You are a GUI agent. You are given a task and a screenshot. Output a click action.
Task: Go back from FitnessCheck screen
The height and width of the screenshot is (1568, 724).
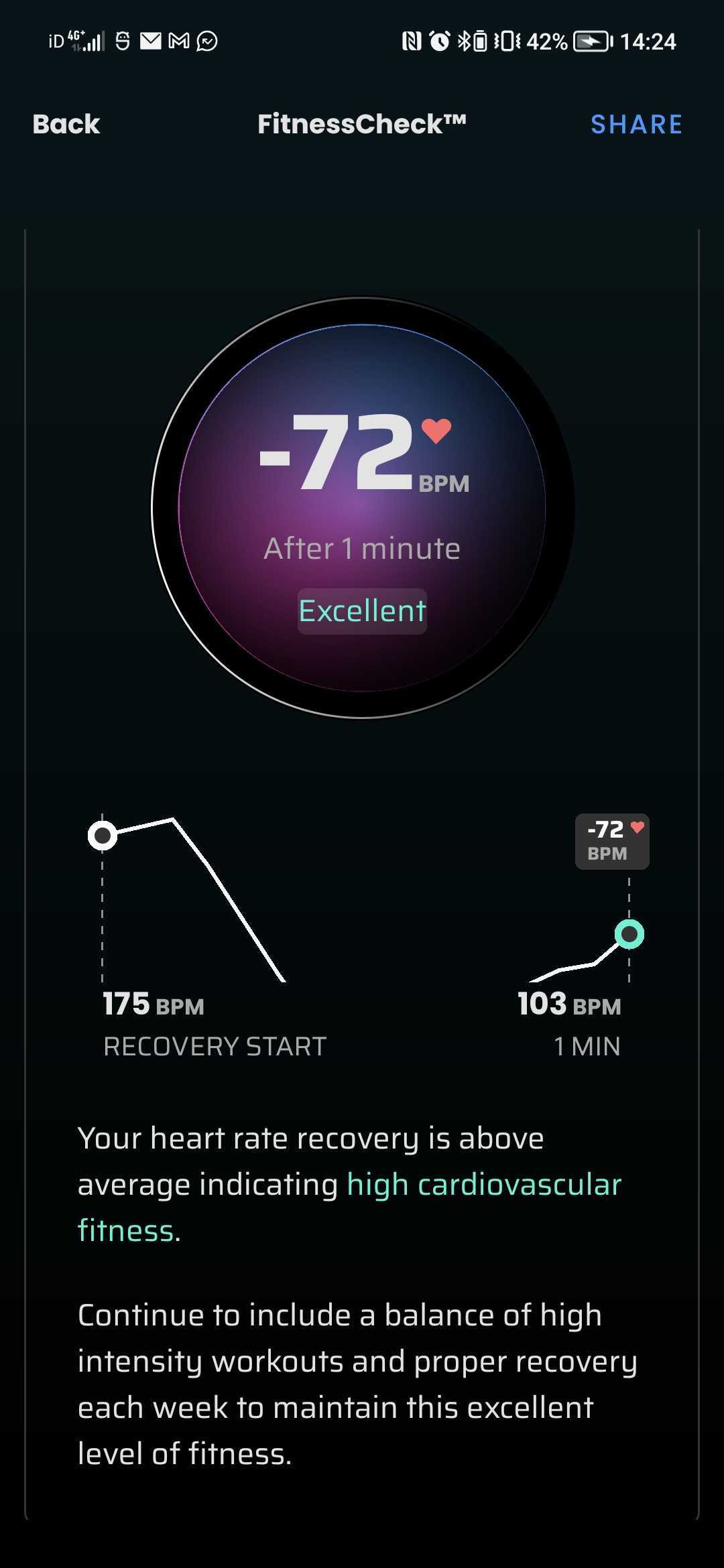(66, 124)
